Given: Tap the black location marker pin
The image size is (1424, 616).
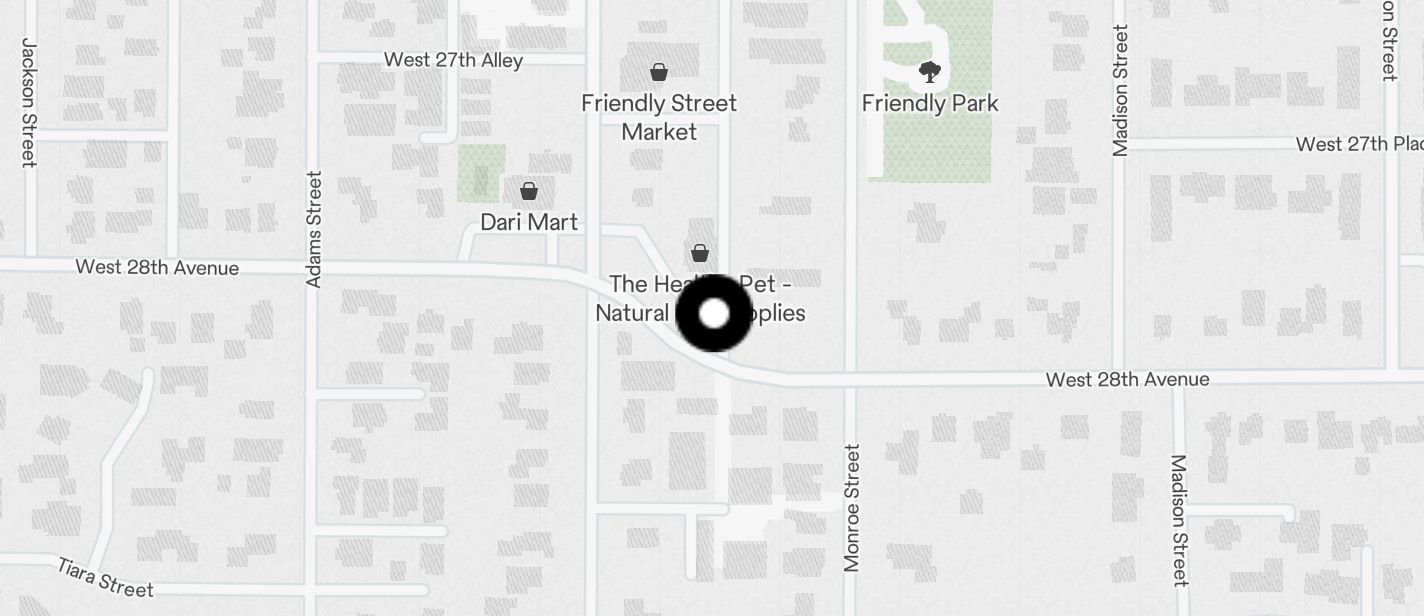Looking at the screenshot, I should pos(714,314).
